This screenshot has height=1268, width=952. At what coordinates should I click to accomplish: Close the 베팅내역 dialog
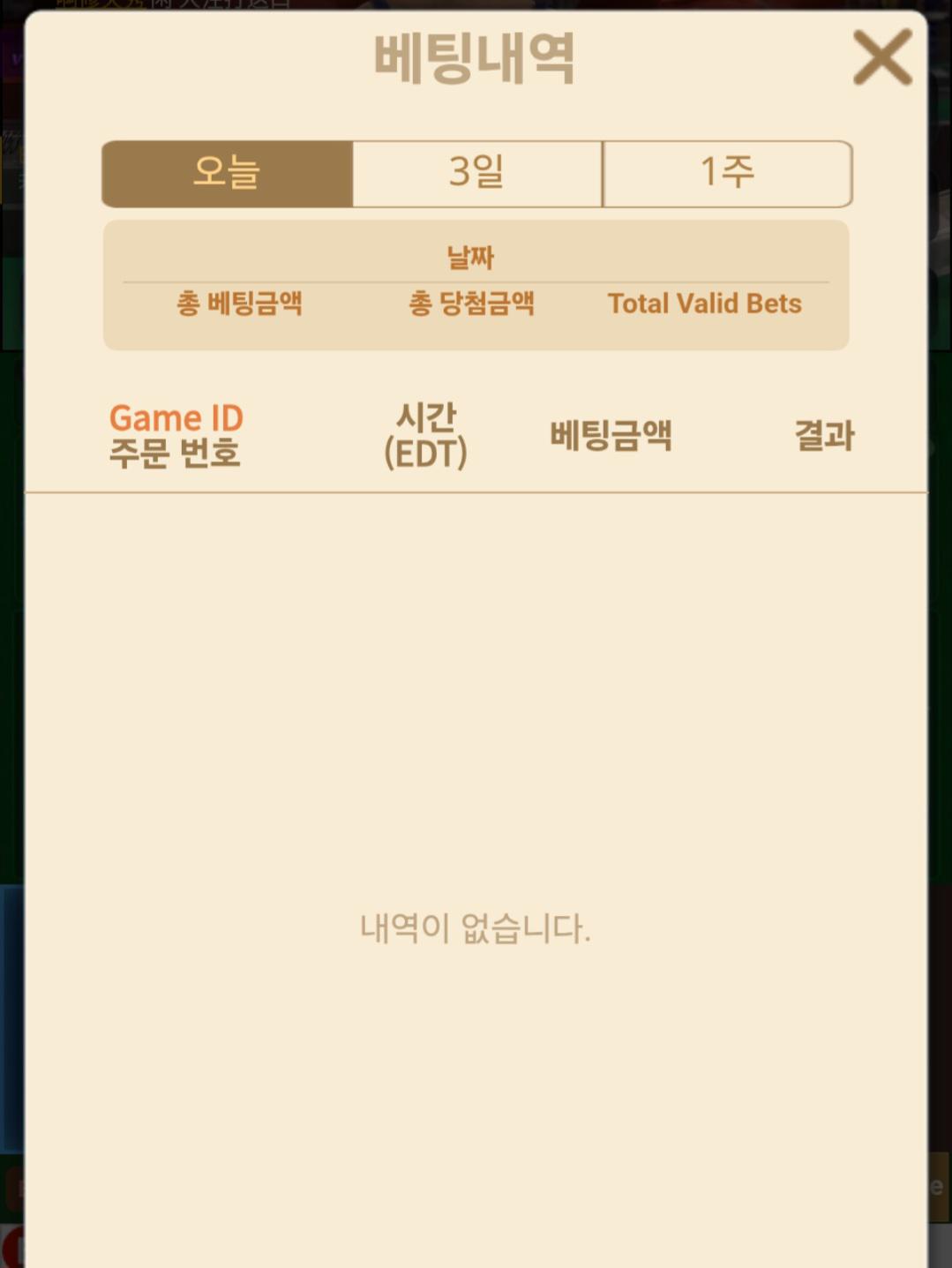coord(882,58)
